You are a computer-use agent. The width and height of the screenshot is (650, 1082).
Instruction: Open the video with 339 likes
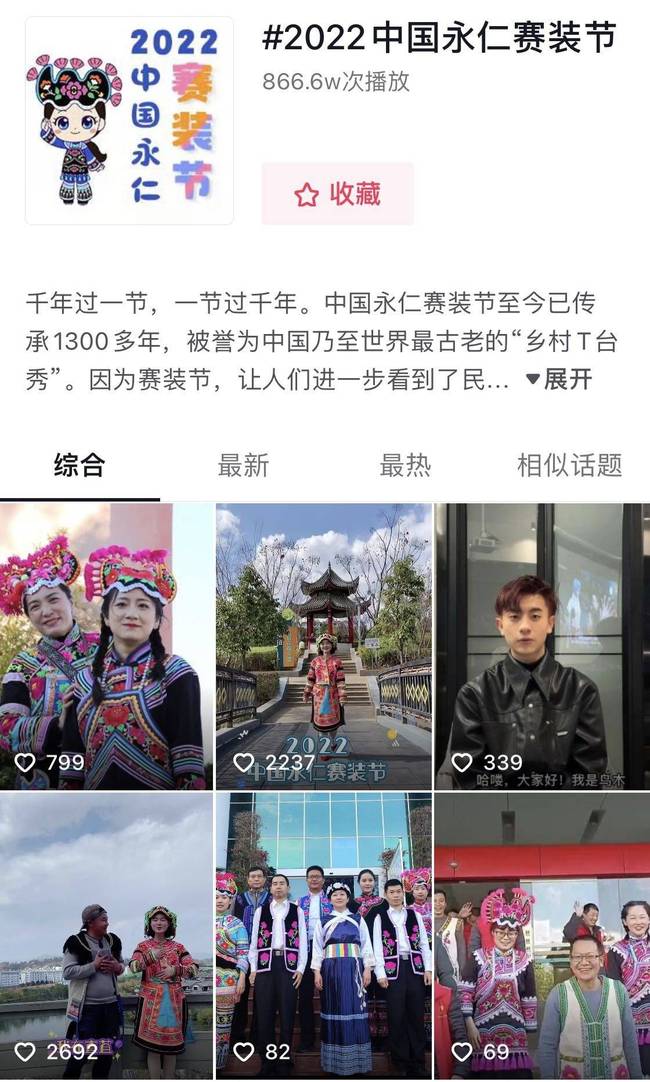click(542, 646)
